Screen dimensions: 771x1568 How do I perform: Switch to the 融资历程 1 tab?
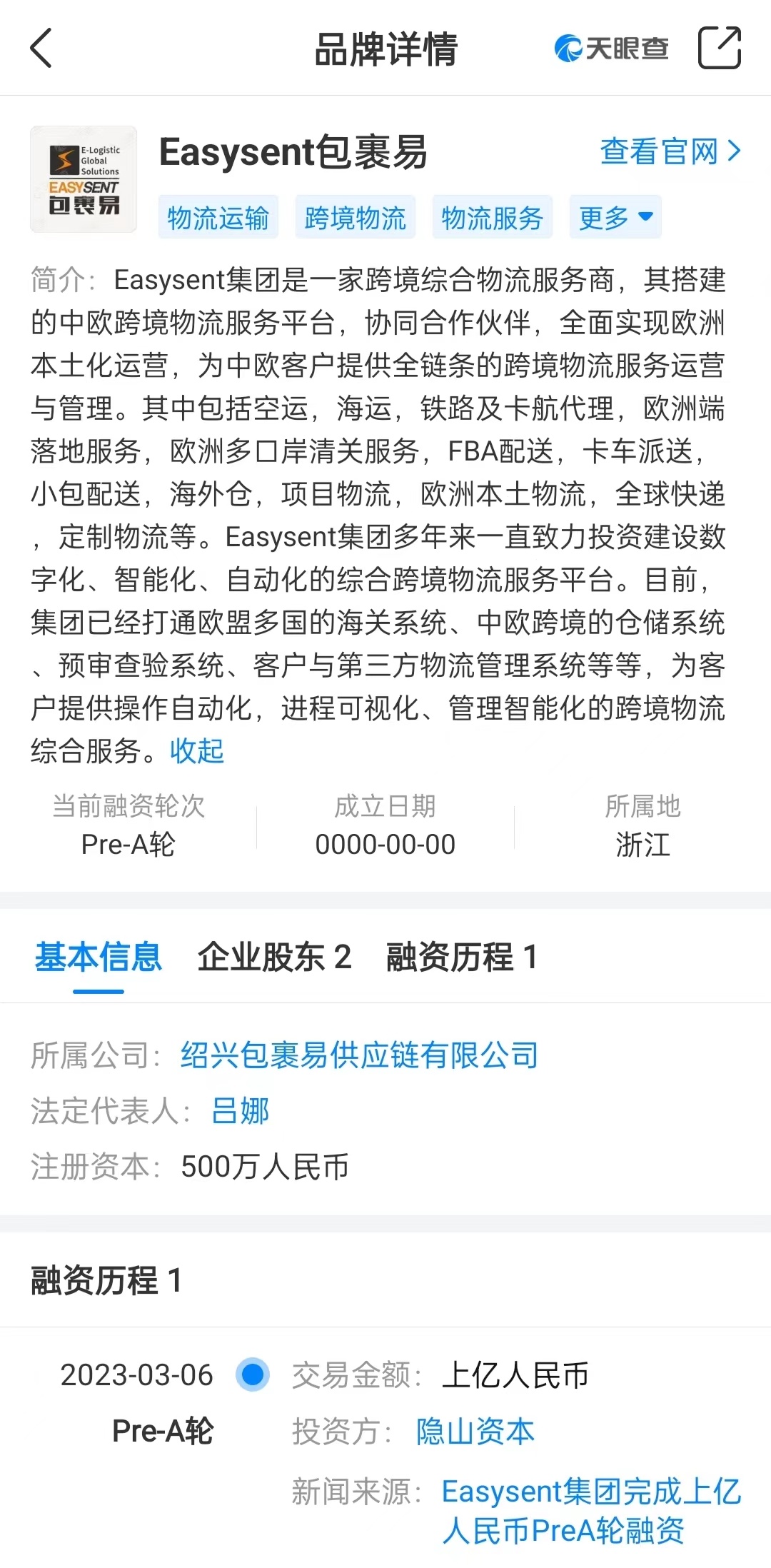pyautogui.click(x=462, y=958)
